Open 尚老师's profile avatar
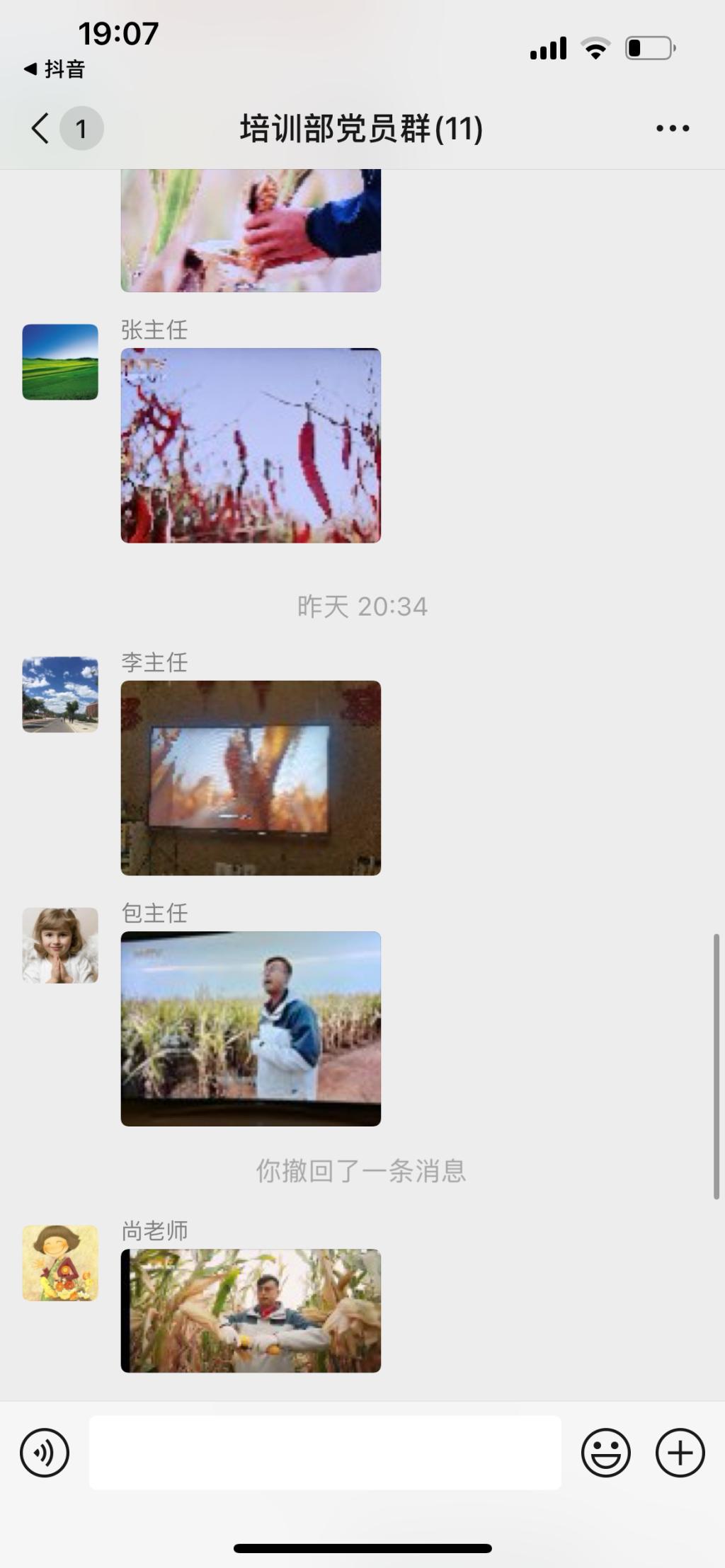The height and width of the screenshot is (1568, 725). [60, 1263]
